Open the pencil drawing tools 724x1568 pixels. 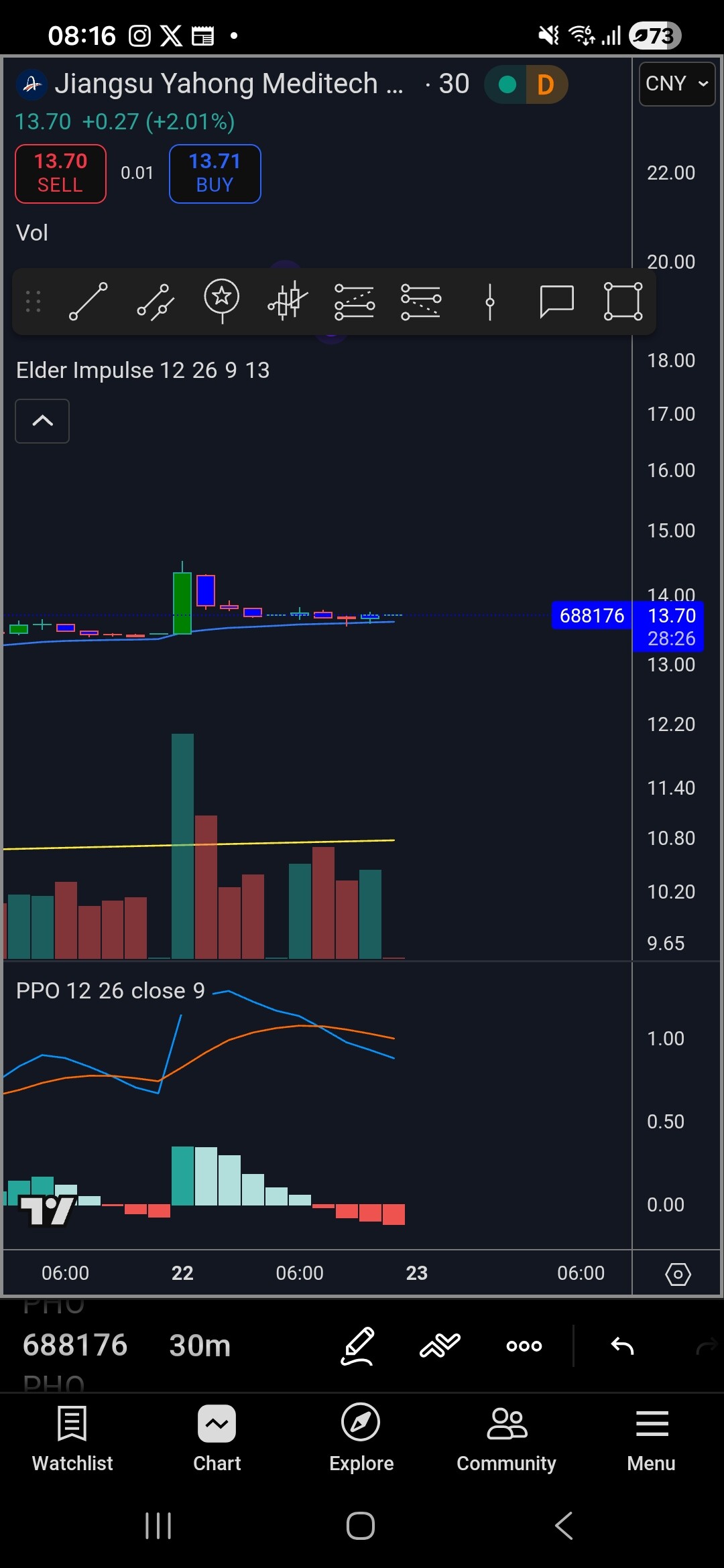(357, 1346)
